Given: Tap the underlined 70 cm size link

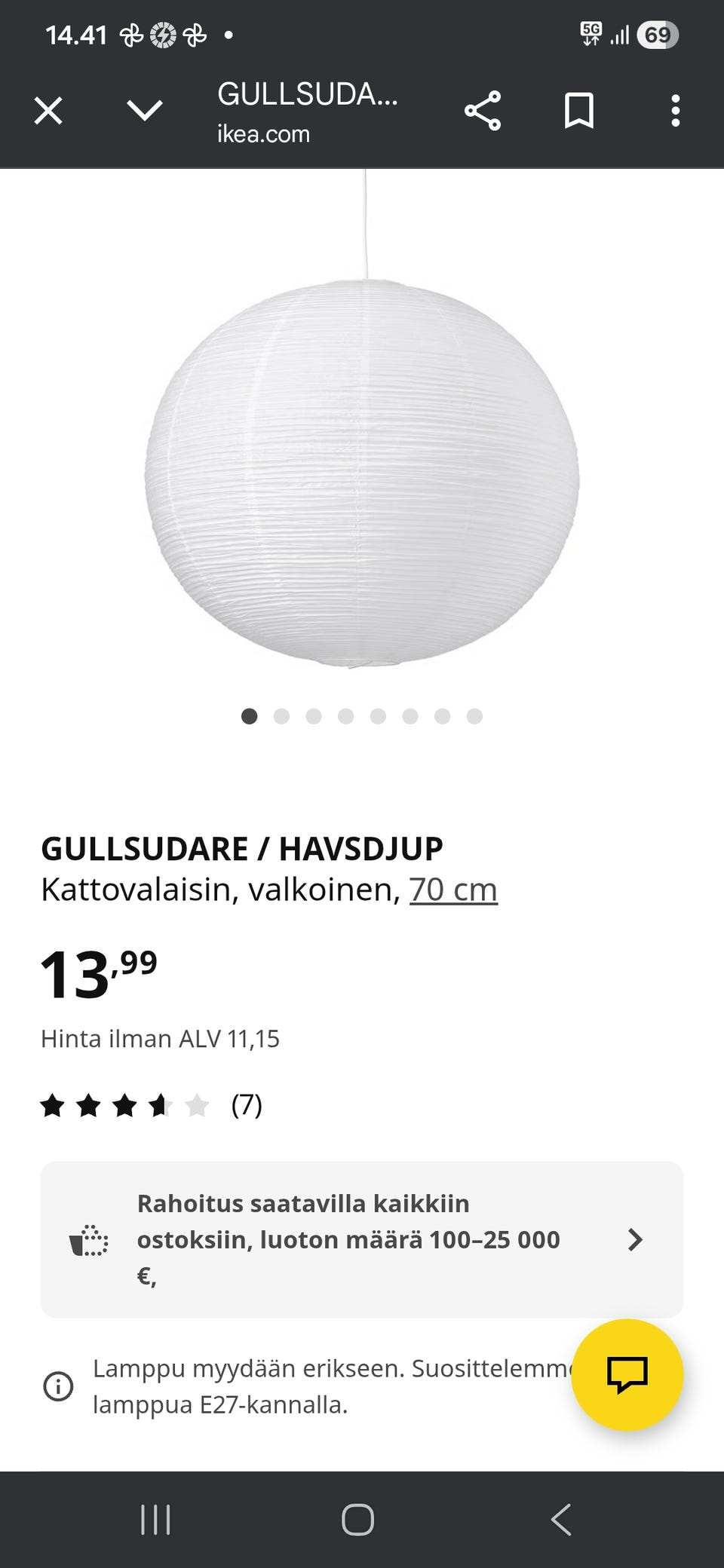Looking at the screenshot, I should (453, 890).
